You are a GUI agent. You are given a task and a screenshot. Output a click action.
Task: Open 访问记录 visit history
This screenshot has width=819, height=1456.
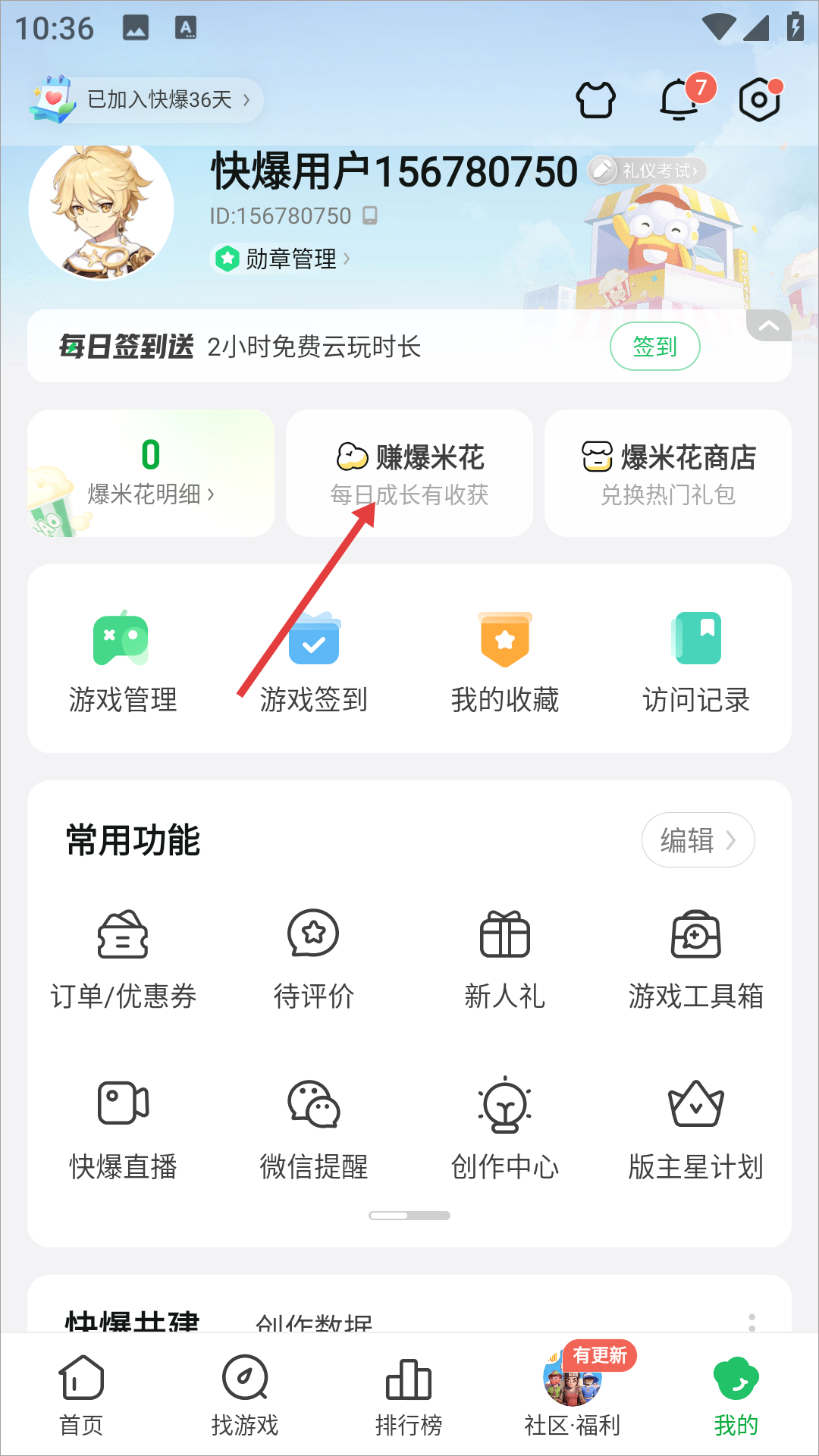point(696,661)
